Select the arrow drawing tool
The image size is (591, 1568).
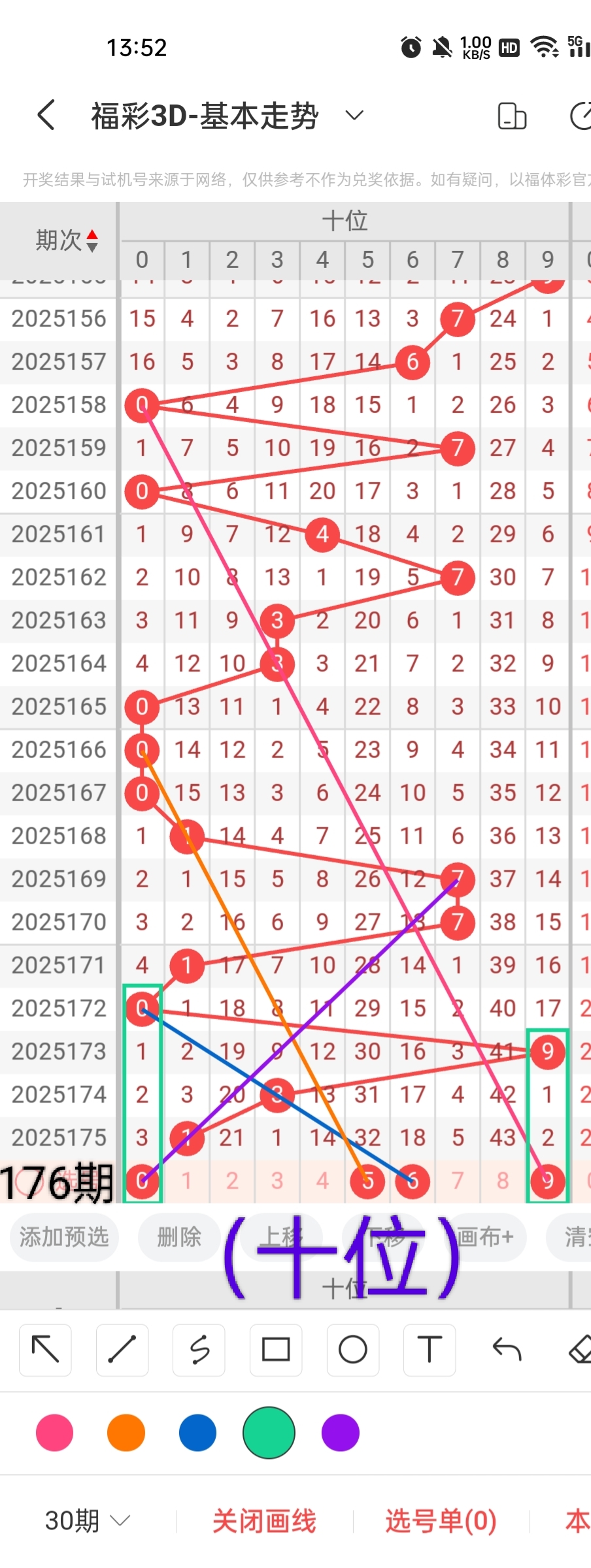click(x=46, y=1350)
